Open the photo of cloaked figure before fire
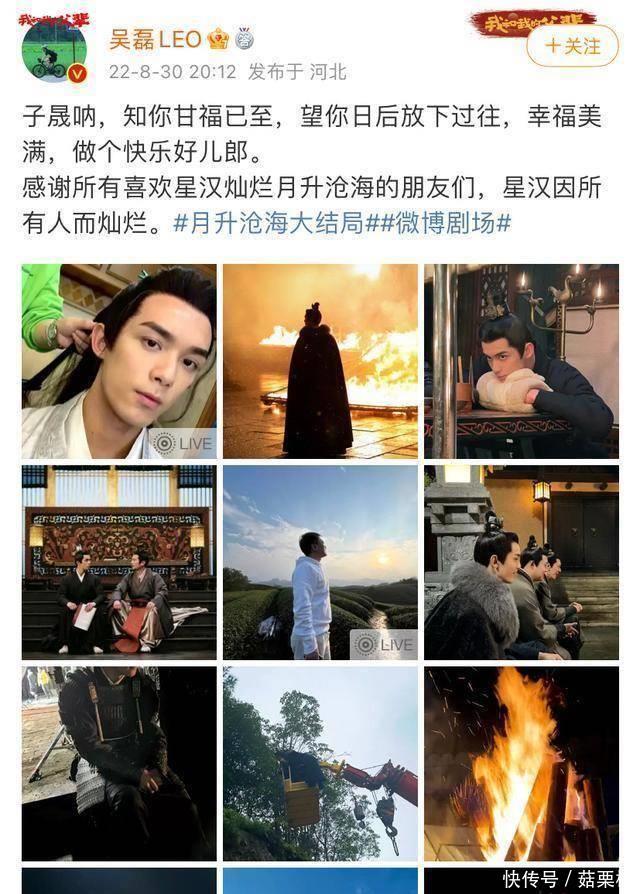Viewport: 640px width, 894px height. coord(320,361)
